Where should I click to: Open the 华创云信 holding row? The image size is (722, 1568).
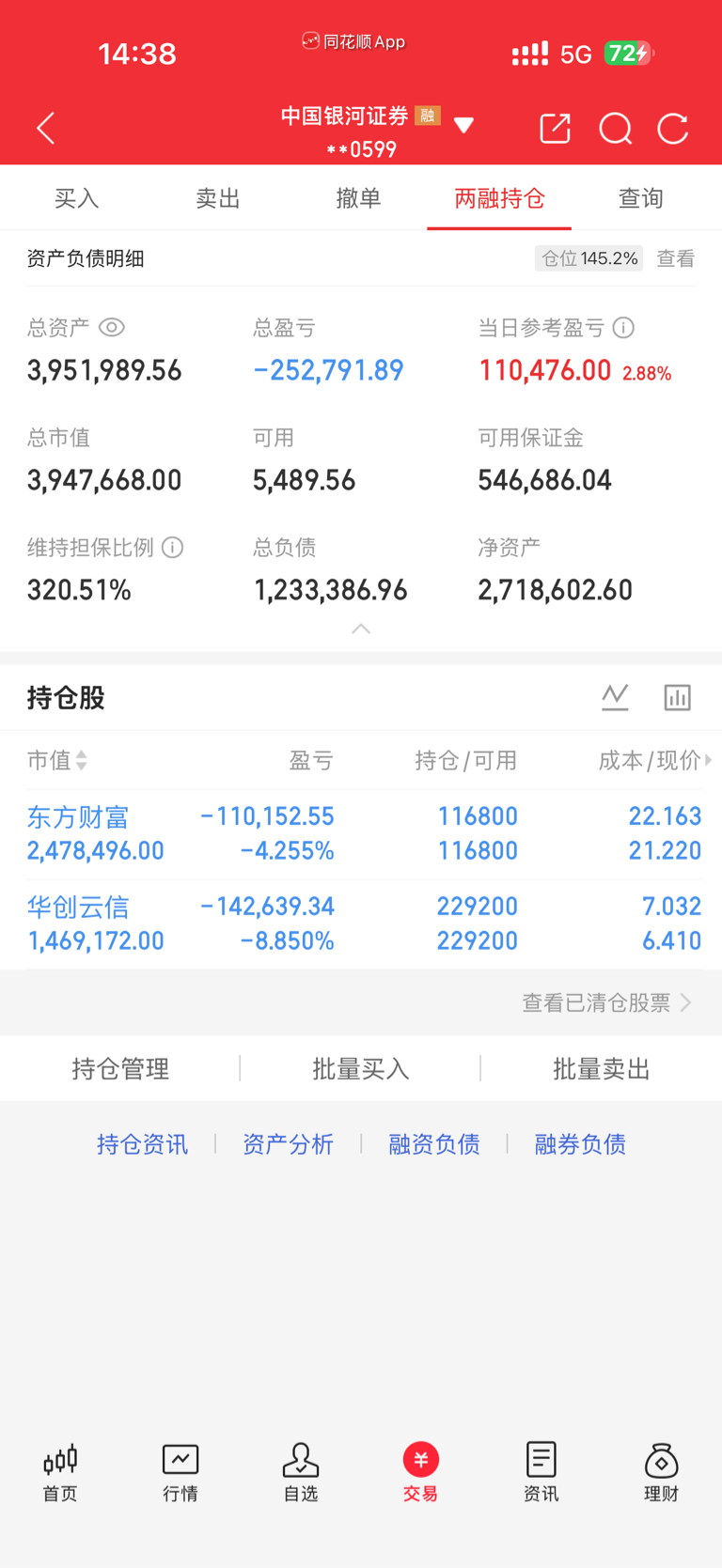pyautogui.click(x=361, y=924)
